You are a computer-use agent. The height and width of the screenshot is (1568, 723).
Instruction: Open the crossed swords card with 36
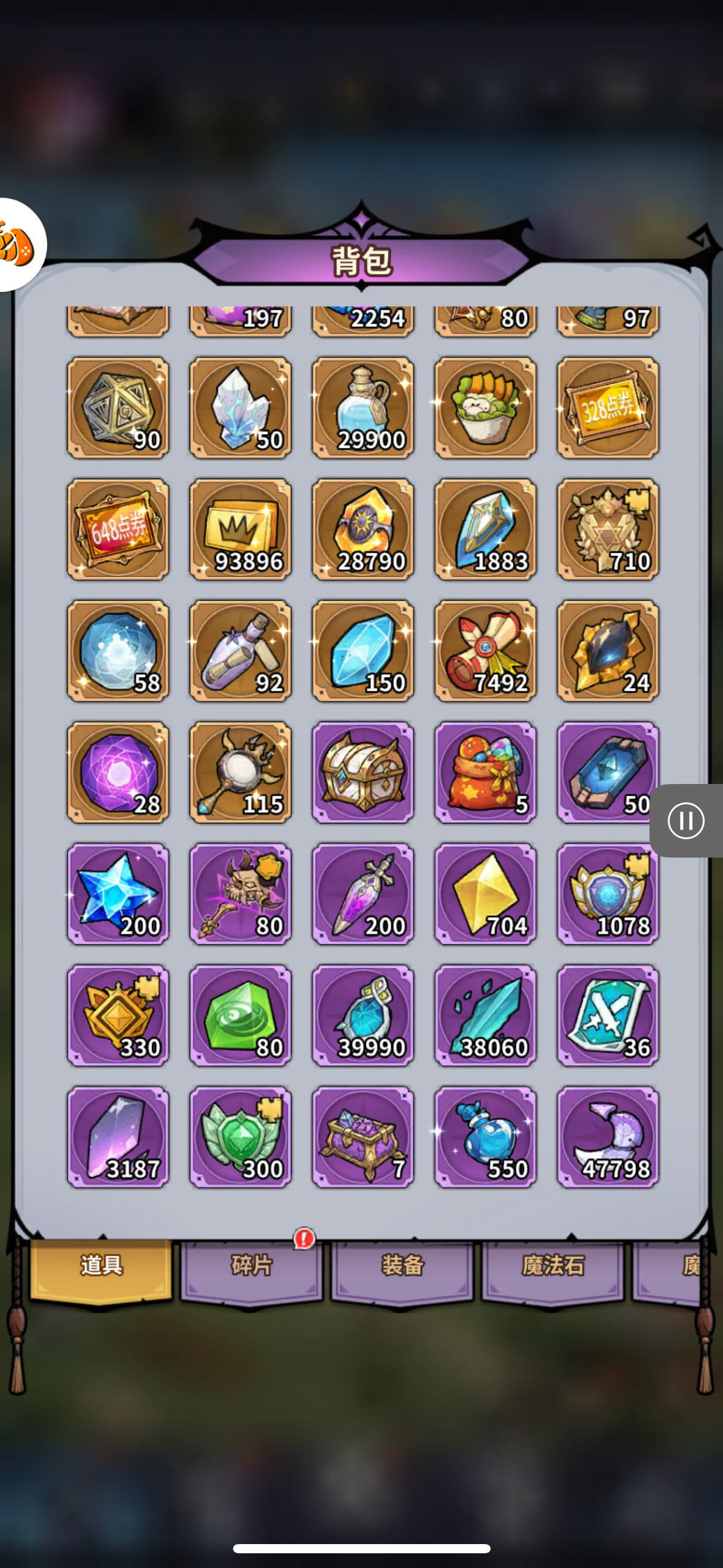(x=608, y=1015)
